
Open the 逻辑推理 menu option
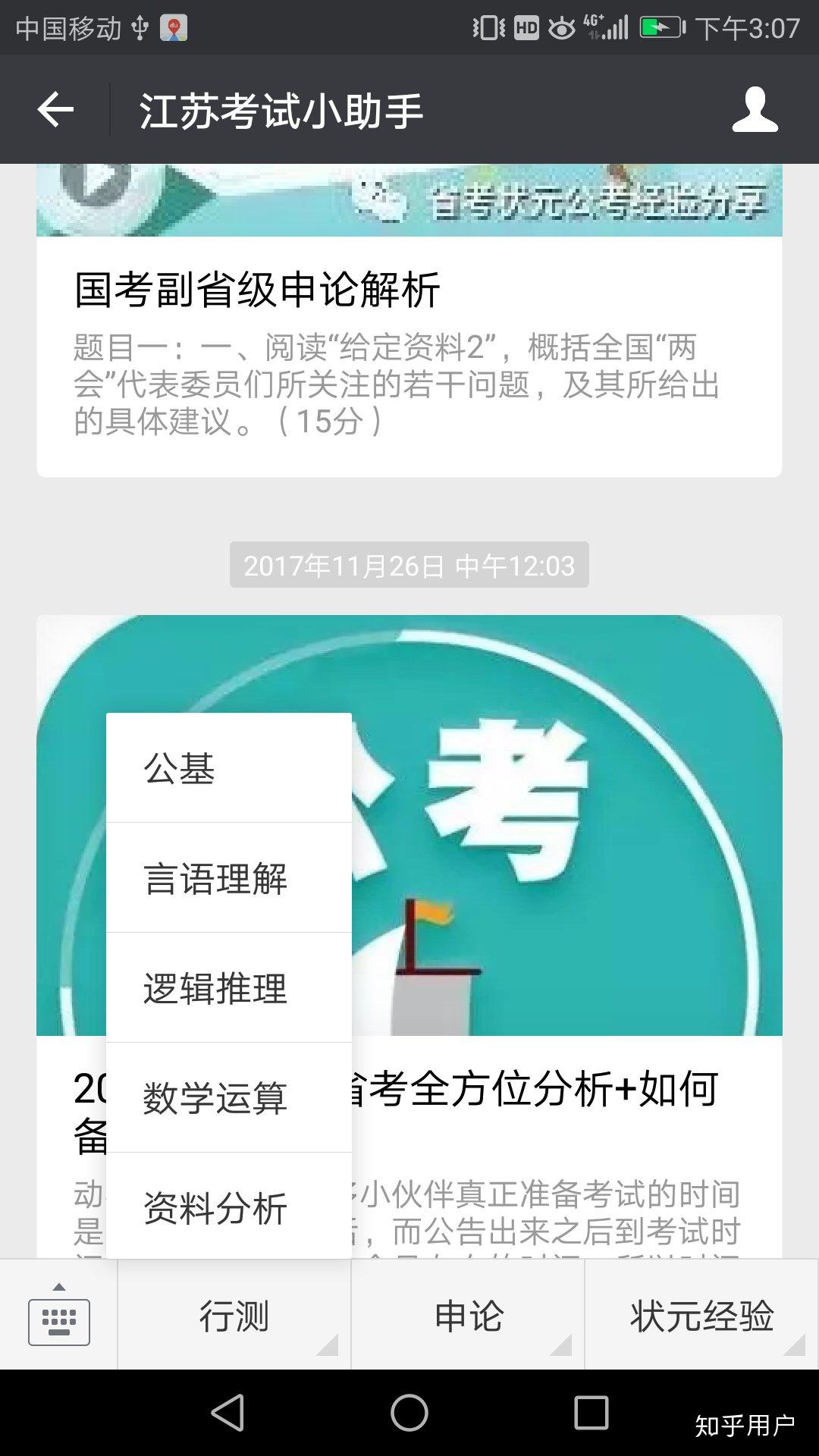click(228, 988)
